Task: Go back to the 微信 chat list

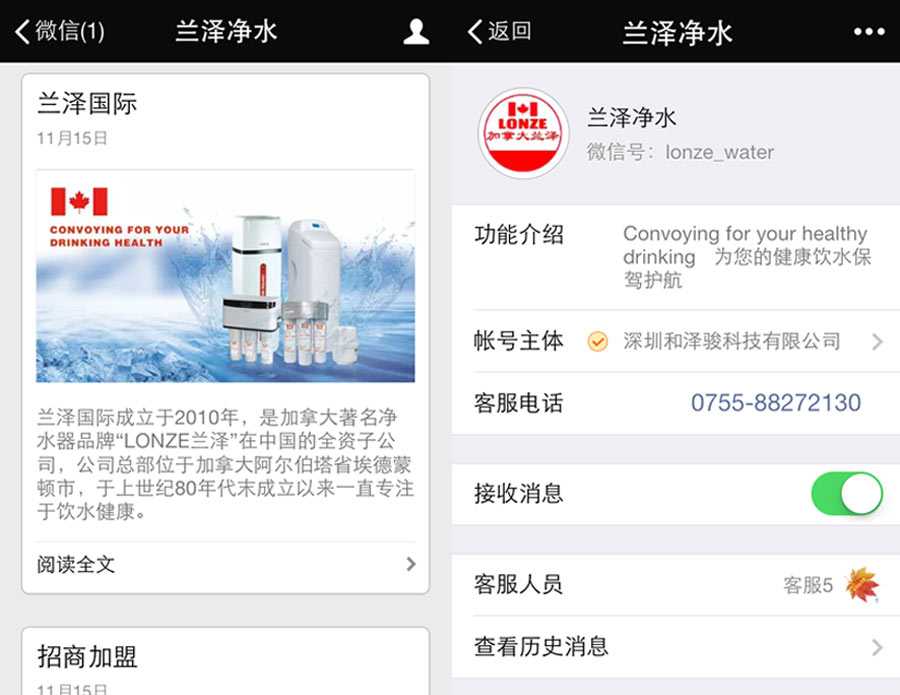Action: pyautogui.click(x=59, y=32)
